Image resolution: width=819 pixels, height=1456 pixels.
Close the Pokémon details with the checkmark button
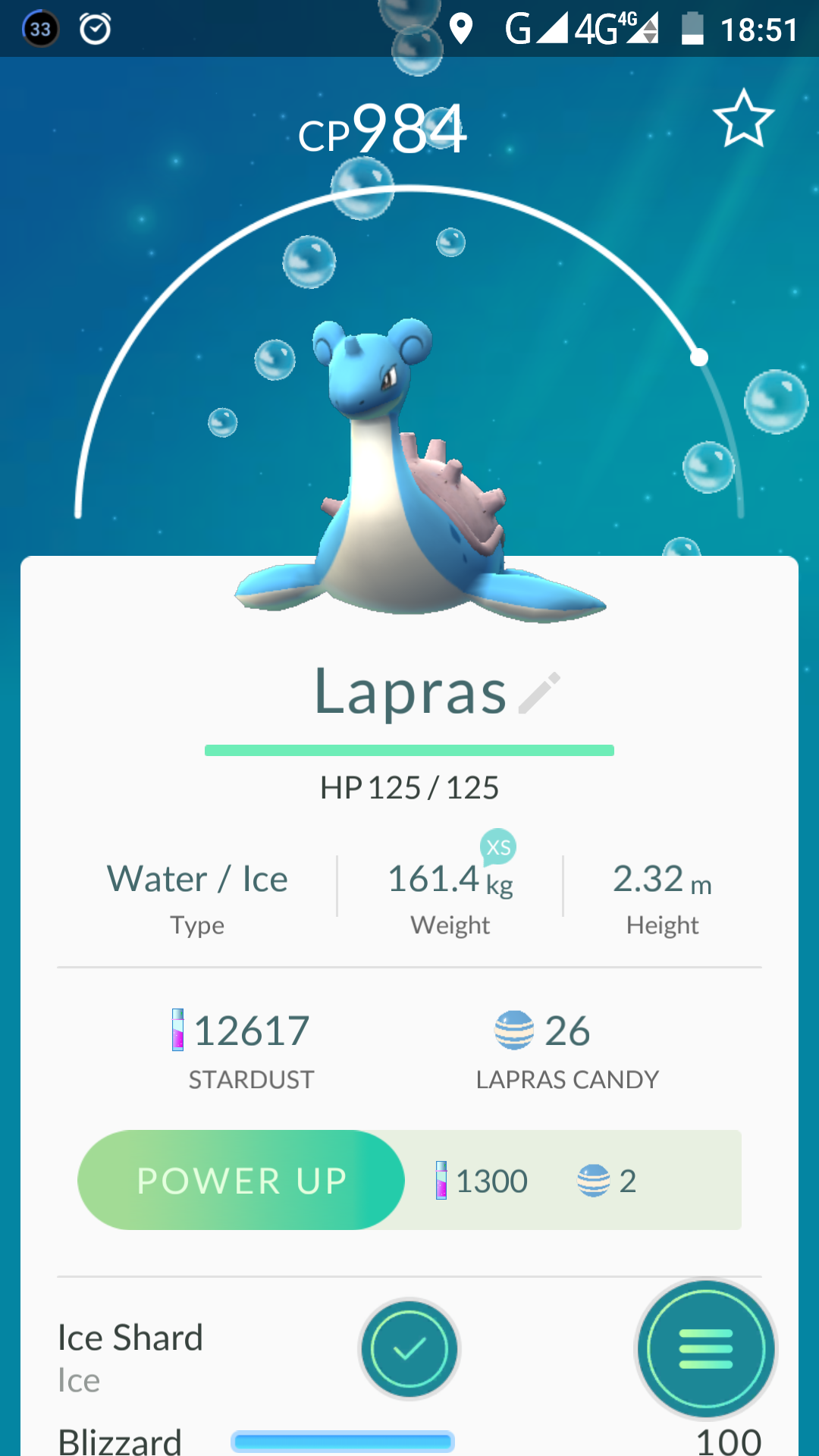tap(409, 1349)
